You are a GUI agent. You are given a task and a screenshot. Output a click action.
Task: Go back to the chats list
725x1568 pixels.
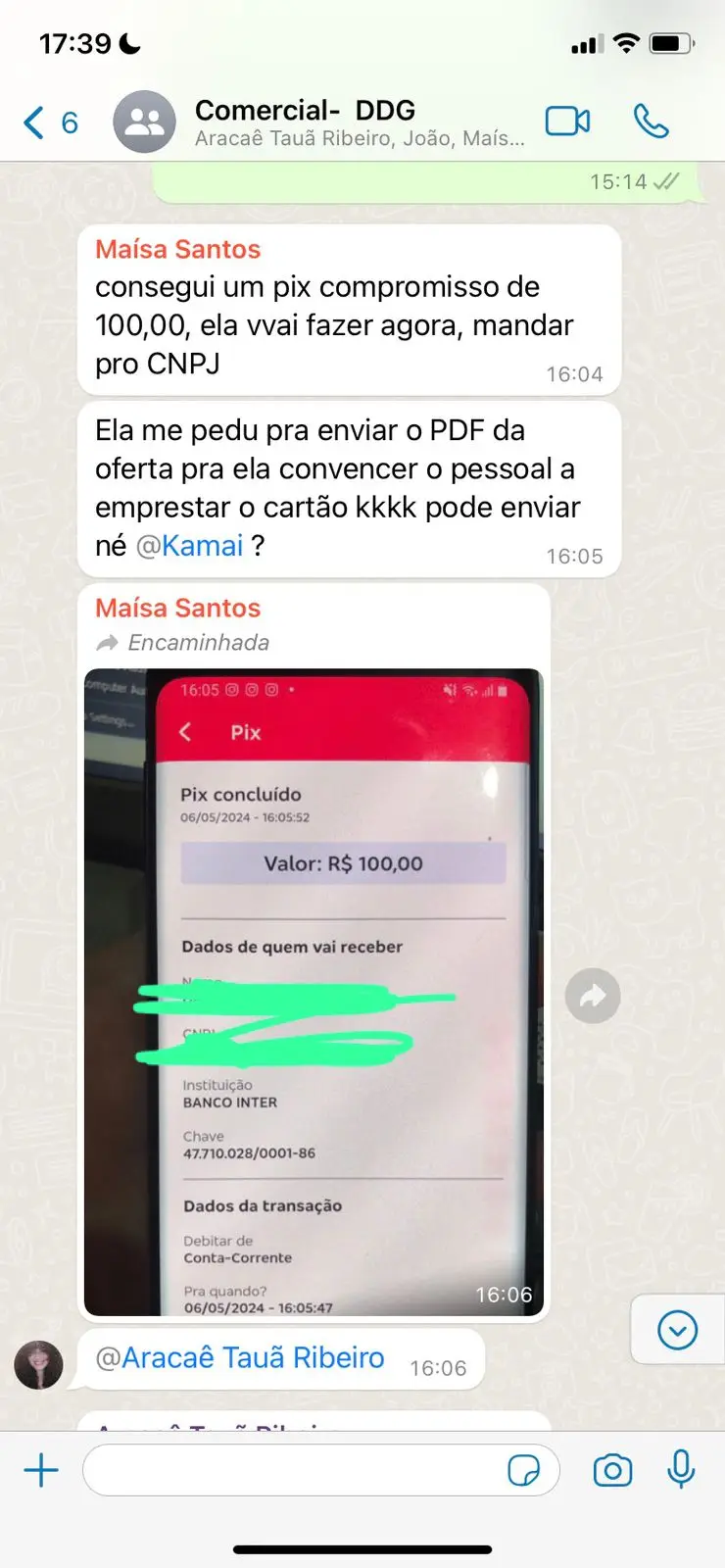49,122
